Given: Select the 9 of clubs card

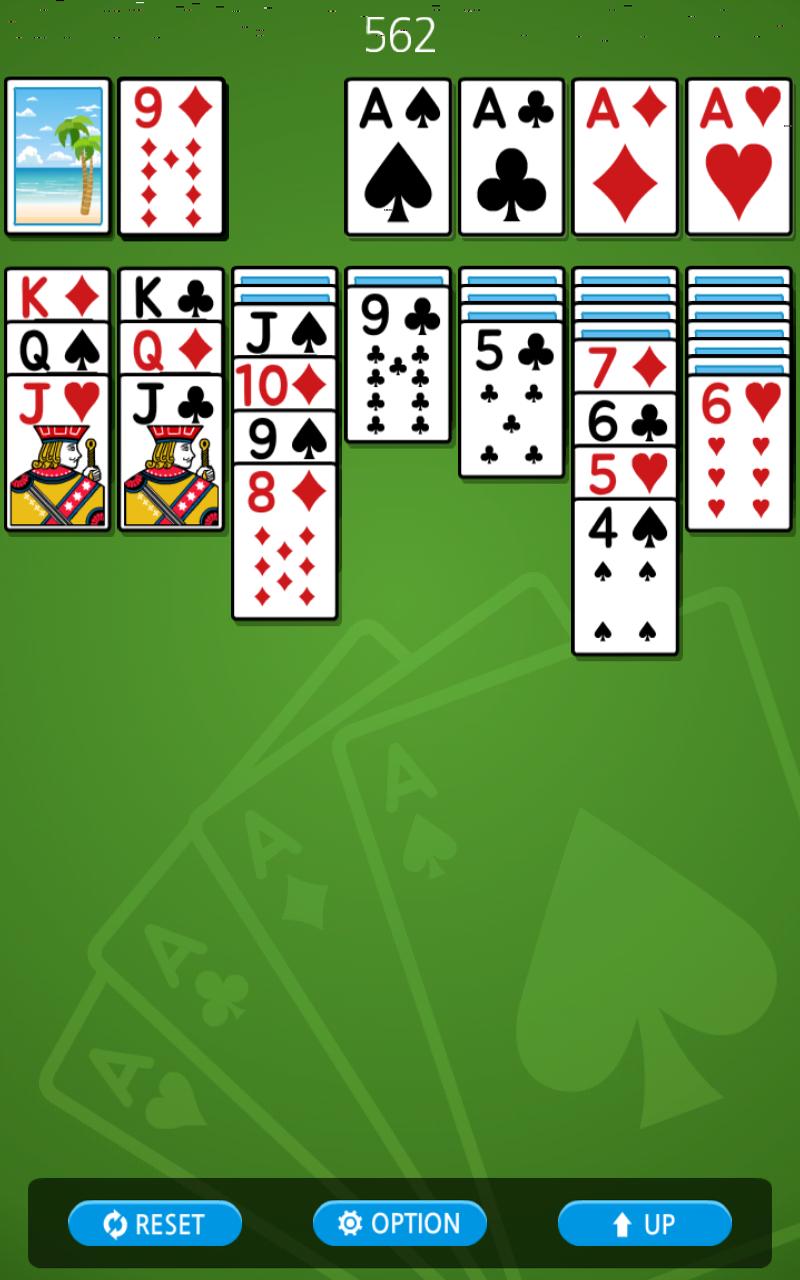Looking at the screenshot, I should pyautogui.click(x=398, y=367).
